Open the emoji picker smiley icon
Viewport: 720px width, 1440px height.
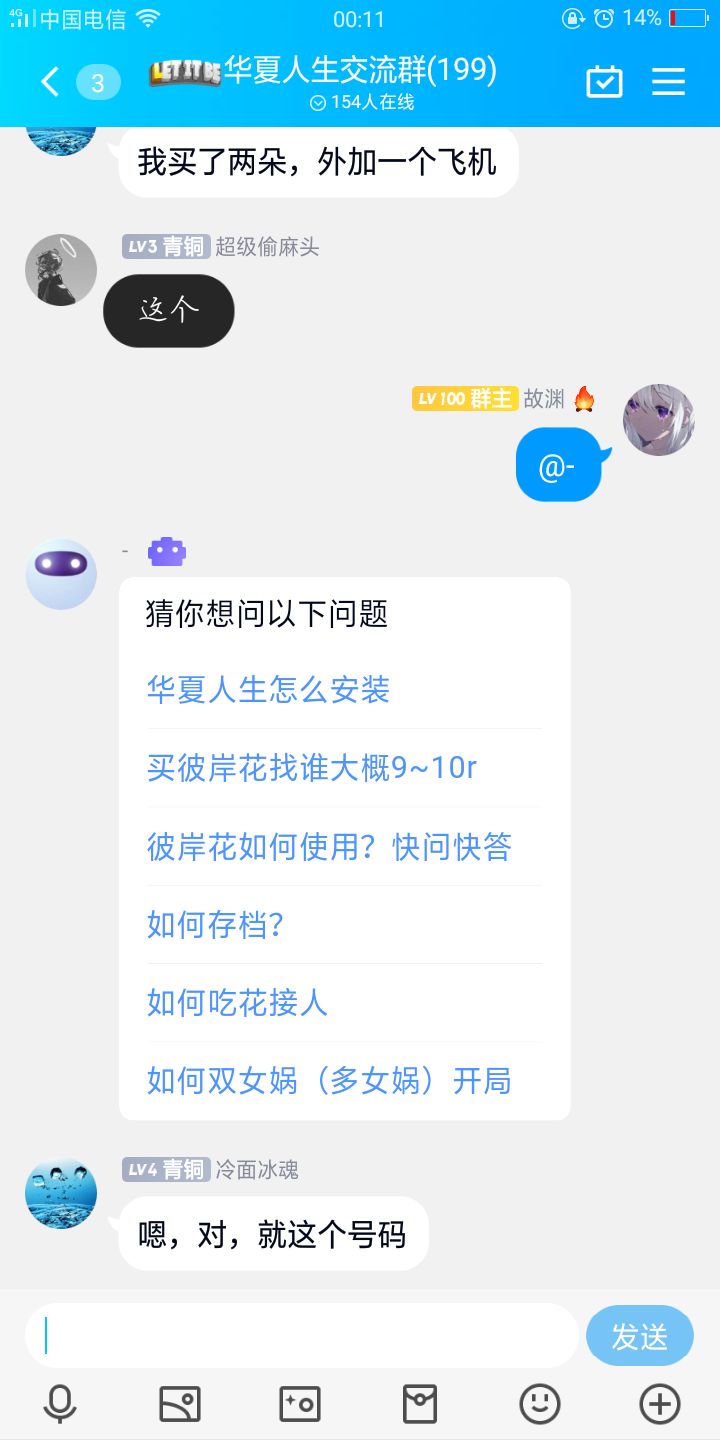point(540,1402)
